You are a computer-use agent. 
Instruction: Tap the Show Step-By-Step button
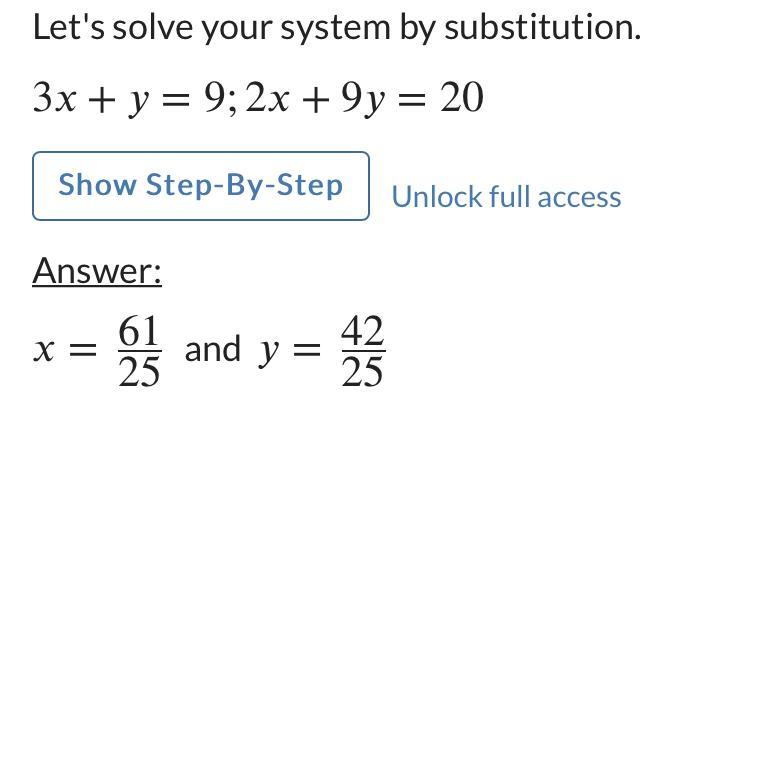(201, 186)
